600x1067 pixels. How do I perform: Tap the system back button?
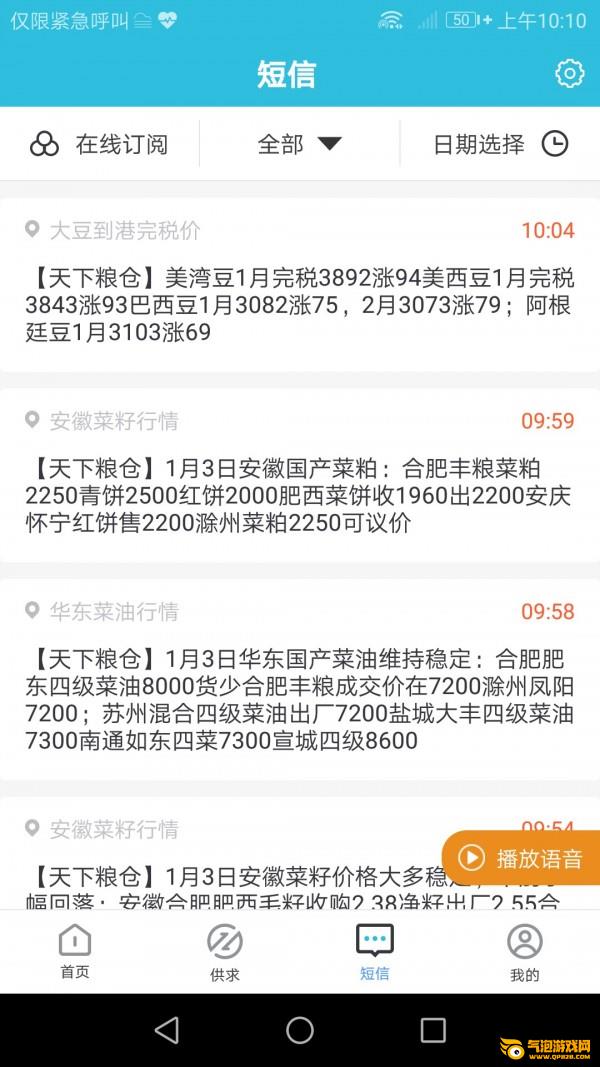[167, 1030]
